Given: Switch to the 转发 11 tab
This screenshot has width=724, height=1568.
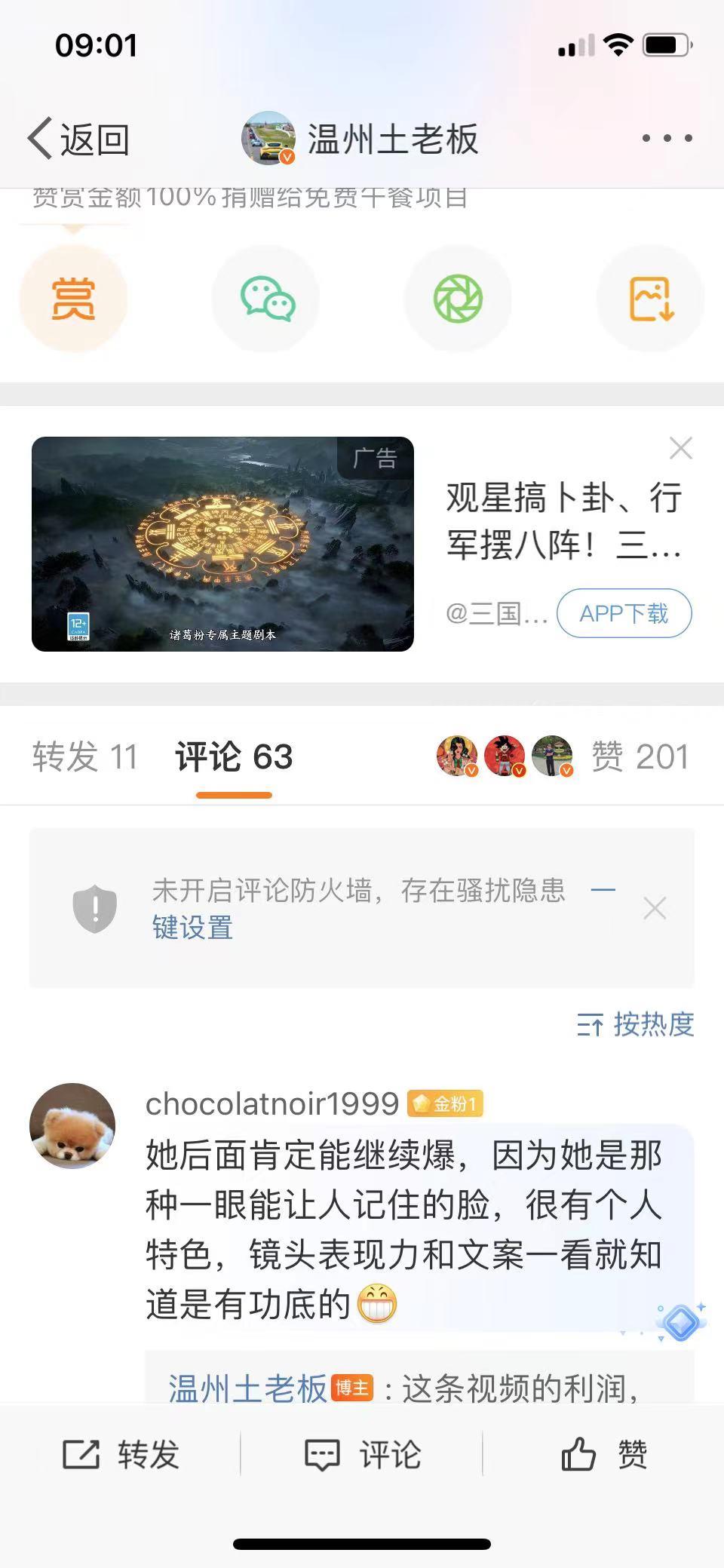Looking at the screenshot, I should (84, 756).
